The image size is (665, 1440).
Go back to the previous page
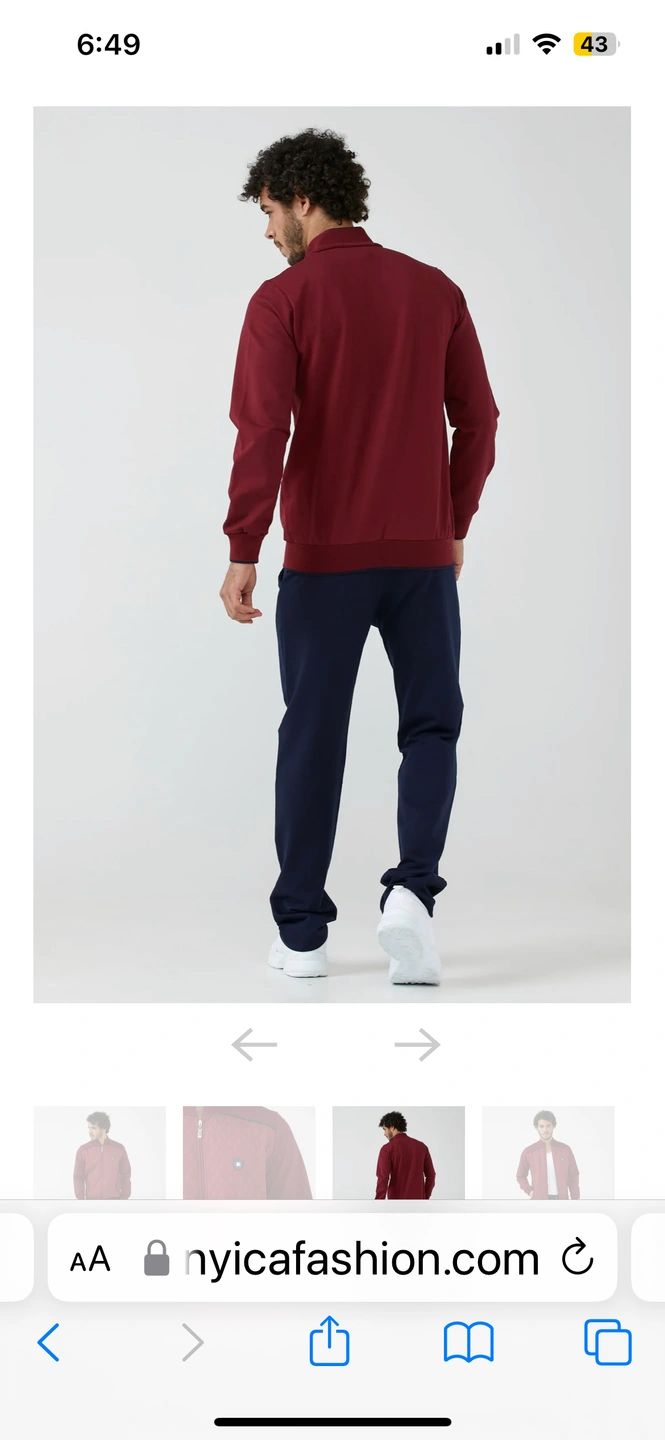[x=48, y=1342]
